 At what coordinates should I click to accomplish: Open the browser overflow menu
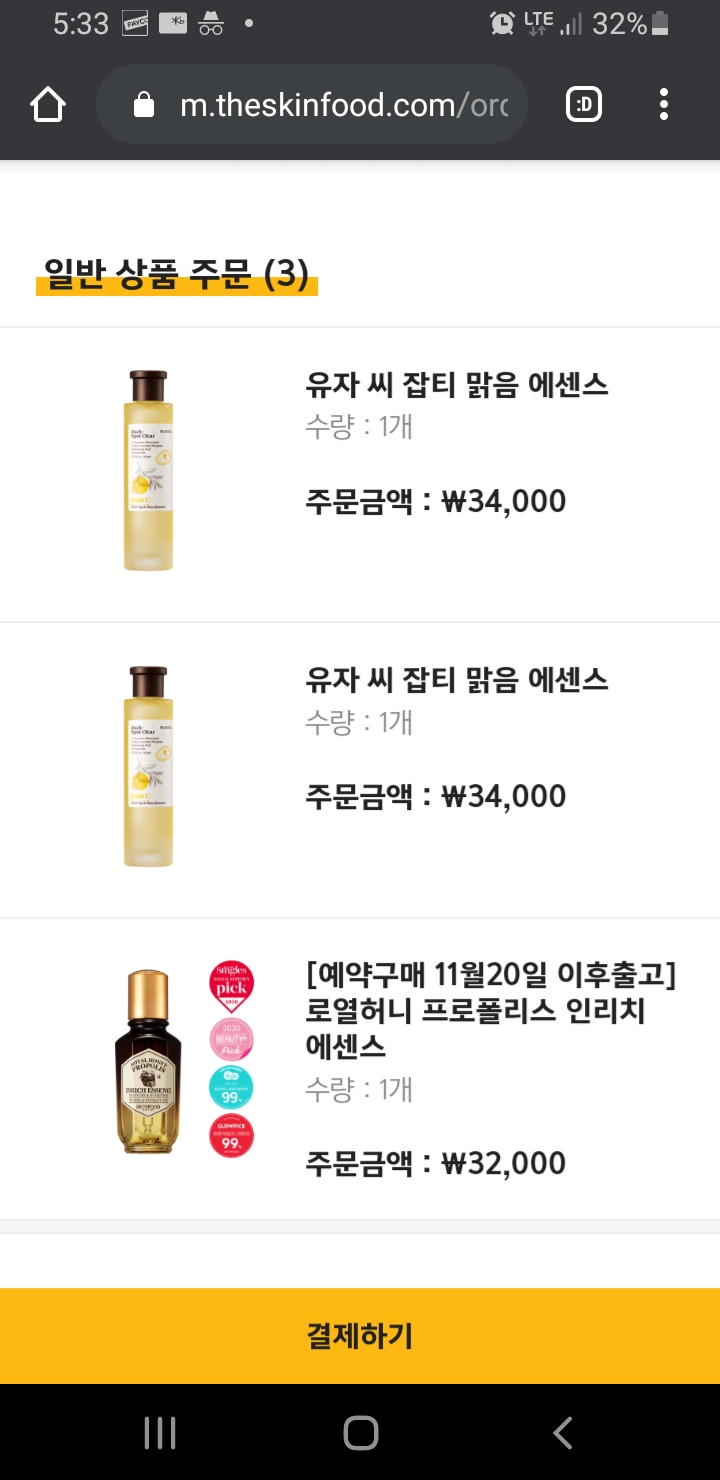pos(664,104)
